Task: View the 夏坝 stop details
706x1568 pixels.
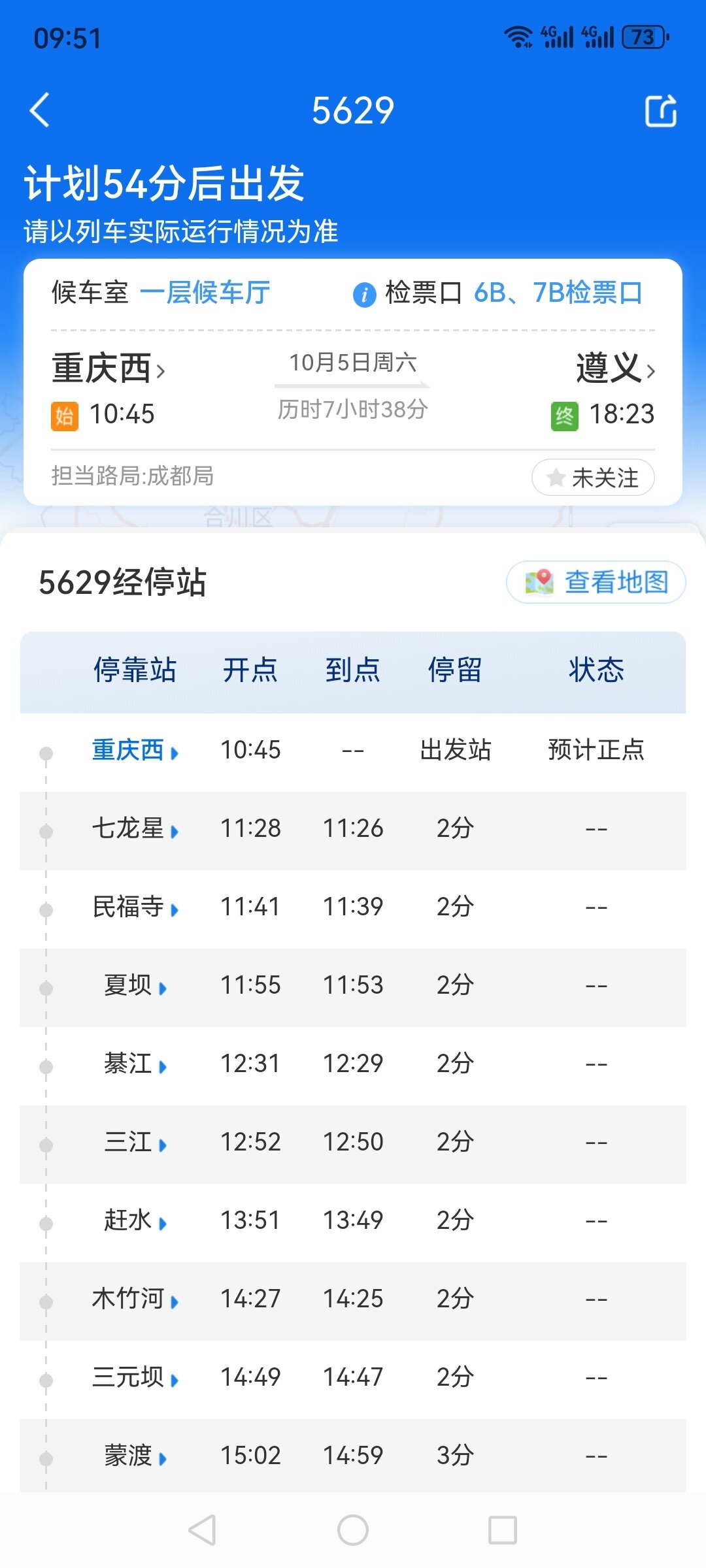Action: (135, 986)
